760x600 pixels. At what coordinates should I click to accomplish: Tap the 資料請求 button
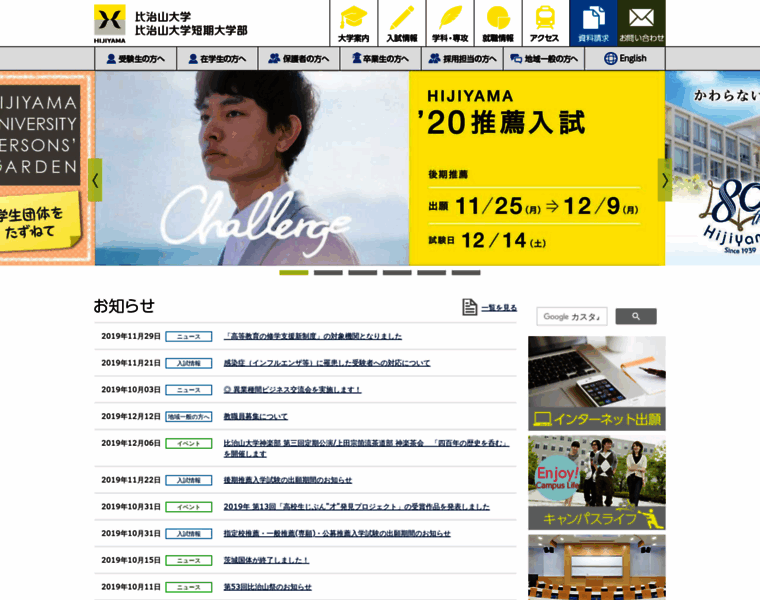click(x=593, y=23)
